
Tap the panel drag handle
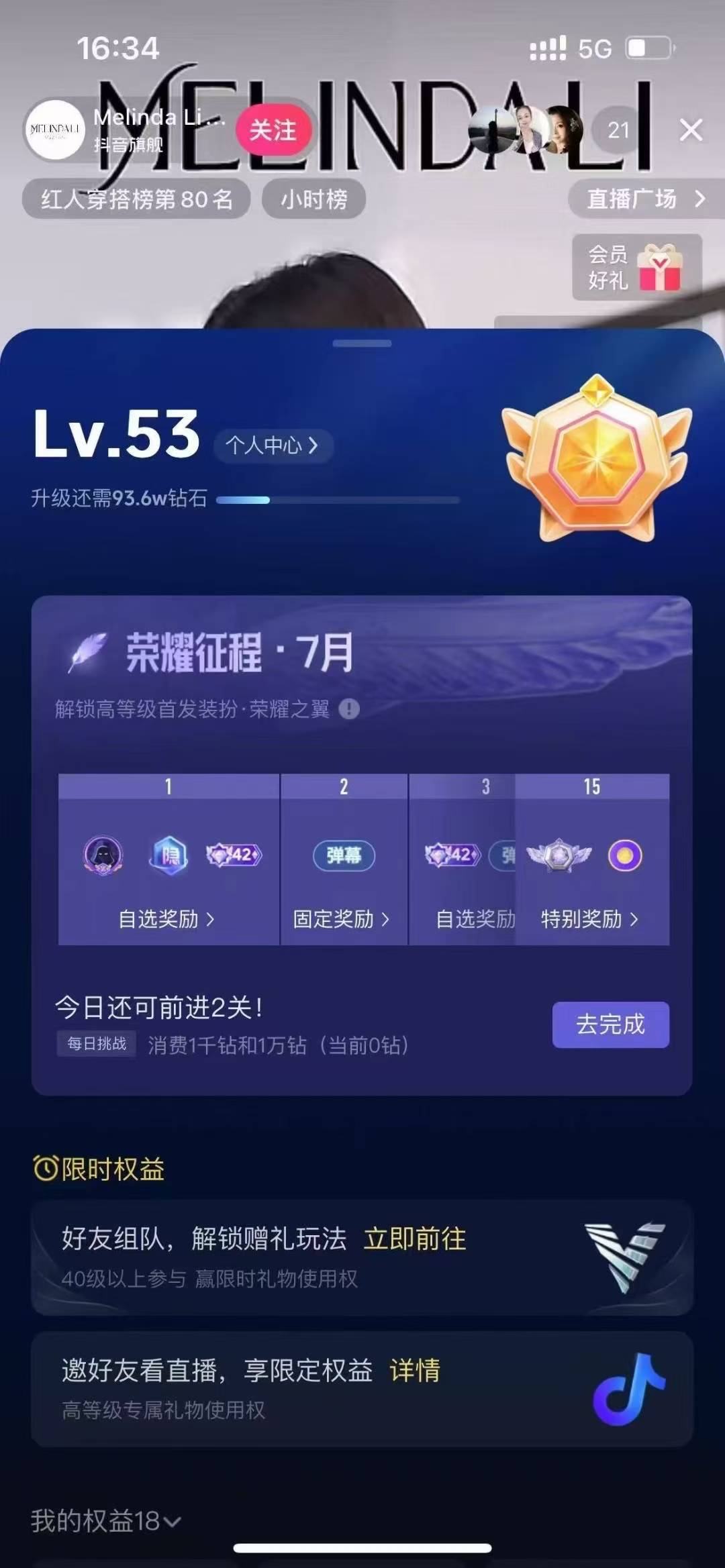(362, 344)
